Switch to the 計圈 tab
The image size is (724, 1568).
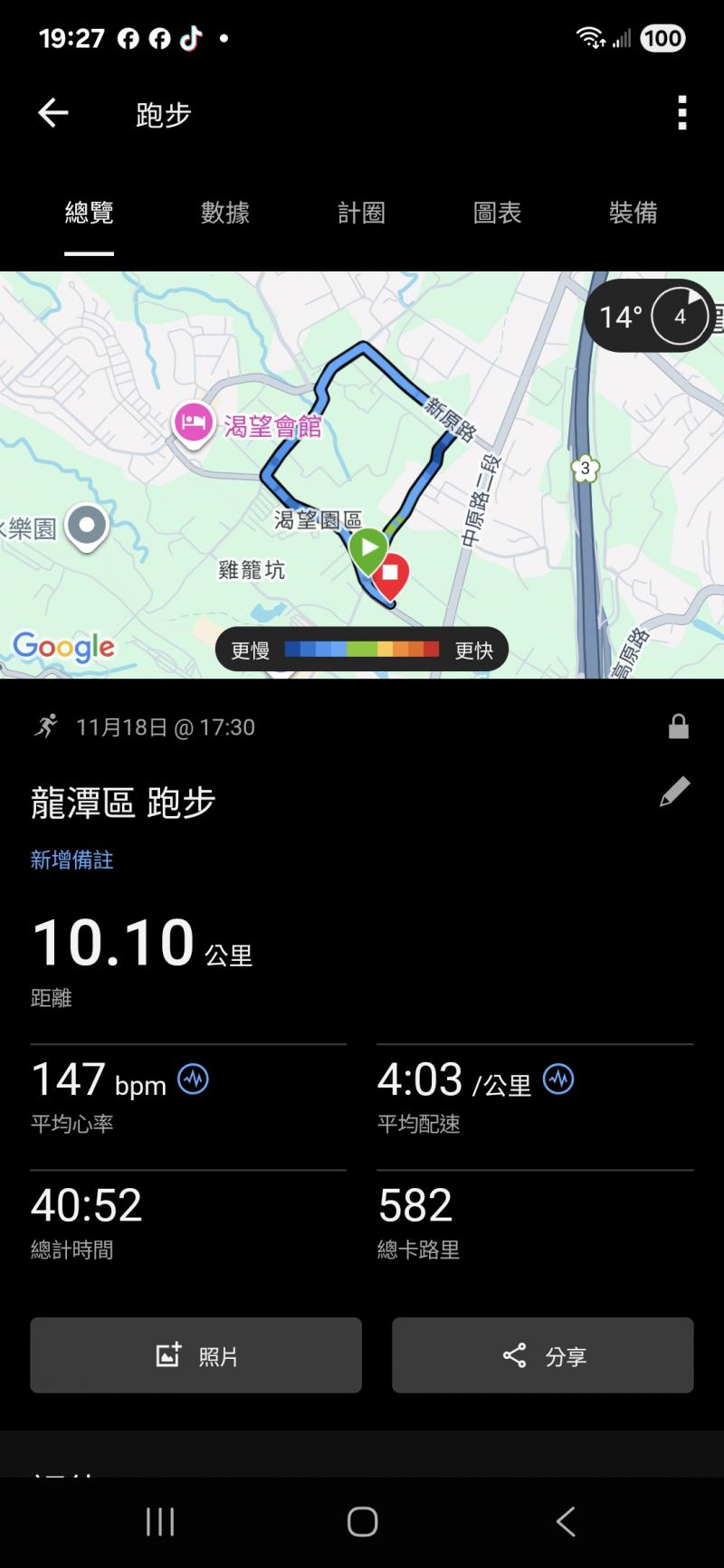[361, 213]
